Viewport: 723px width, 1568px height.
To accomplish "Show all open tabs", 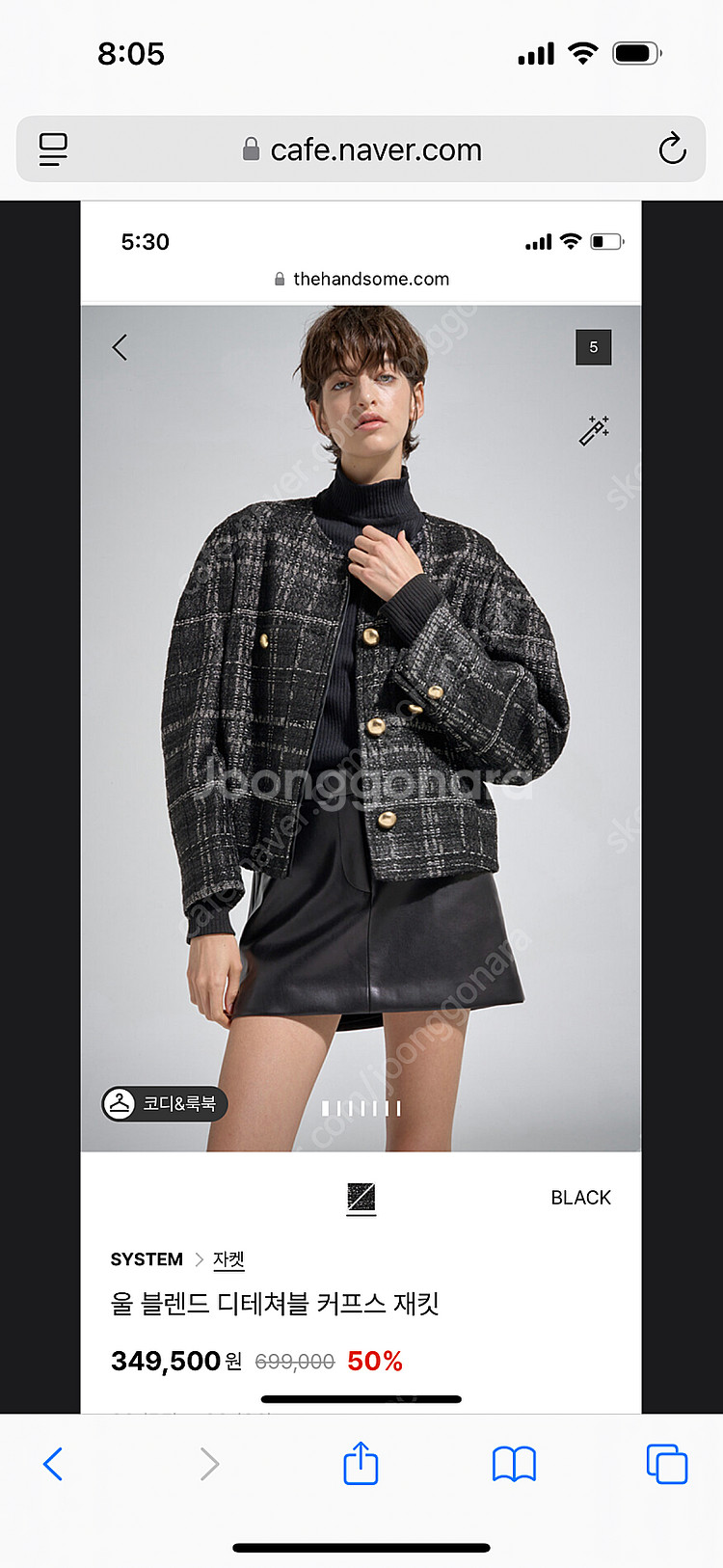I will click(666, 1464).
